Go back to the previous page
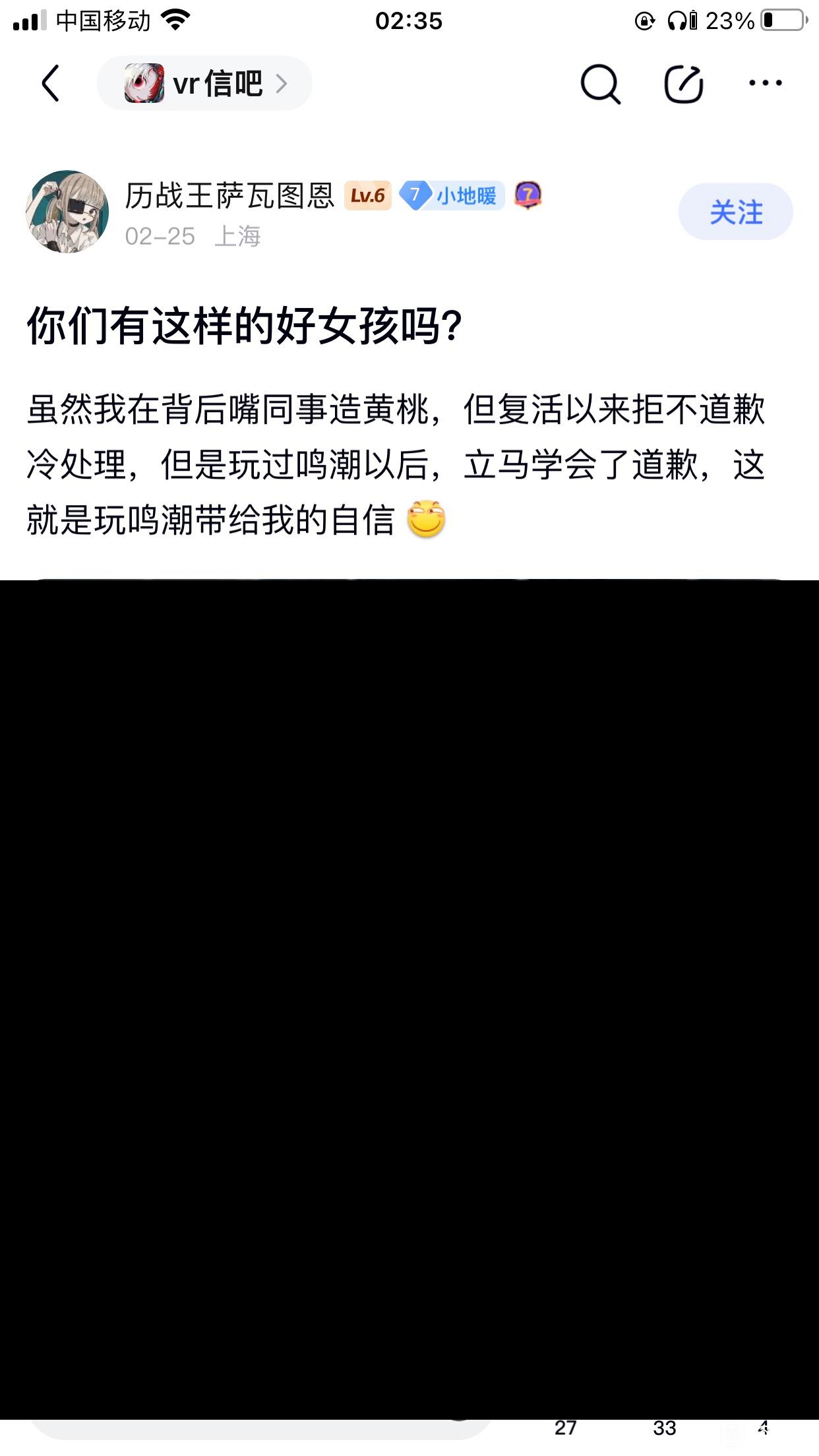The image size is (819, 1456). pyautogui.click(x=50, y=84)
